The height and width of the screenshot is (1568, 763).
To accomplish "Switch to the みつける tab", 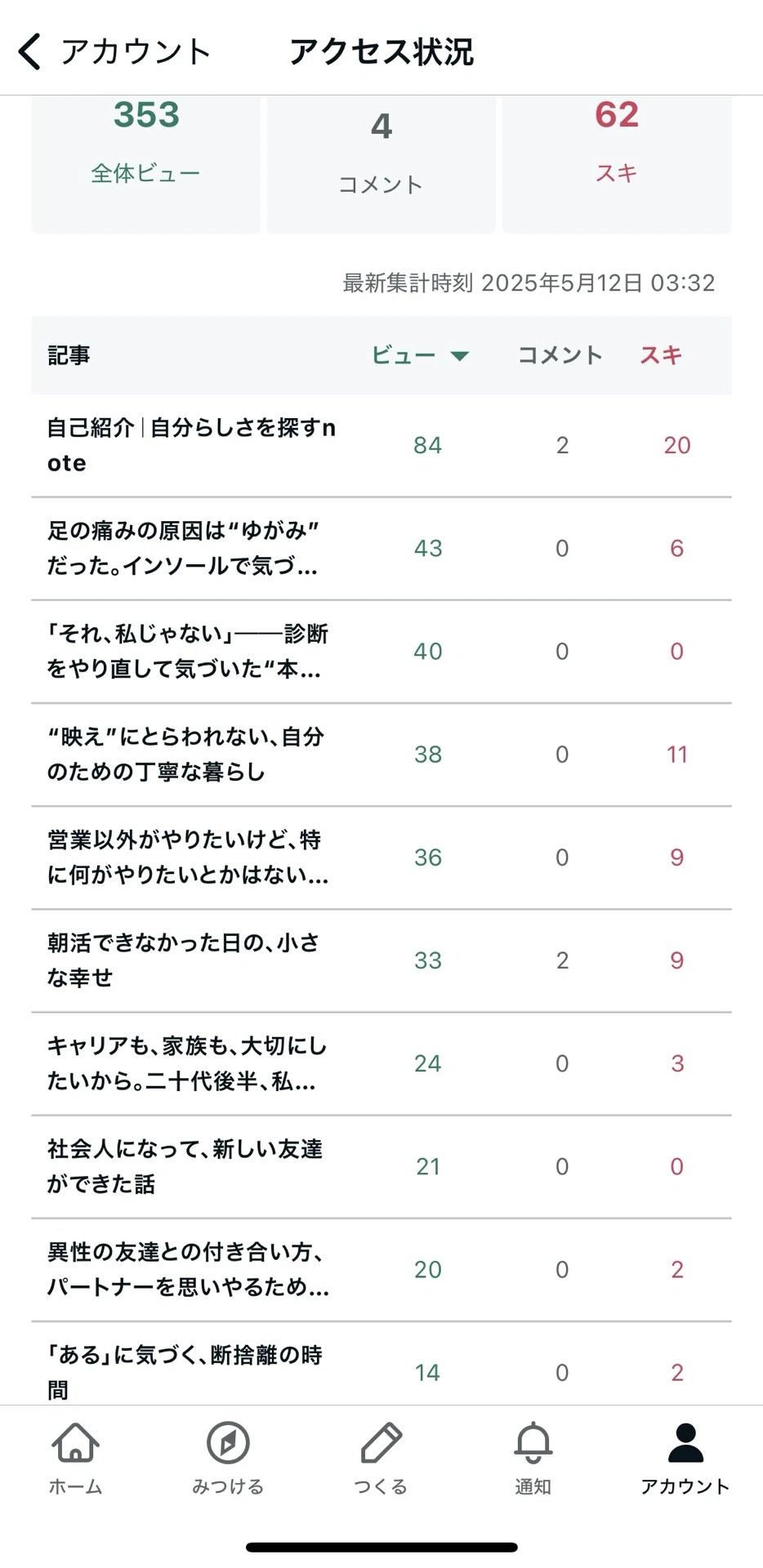I will pos(228,1459).
